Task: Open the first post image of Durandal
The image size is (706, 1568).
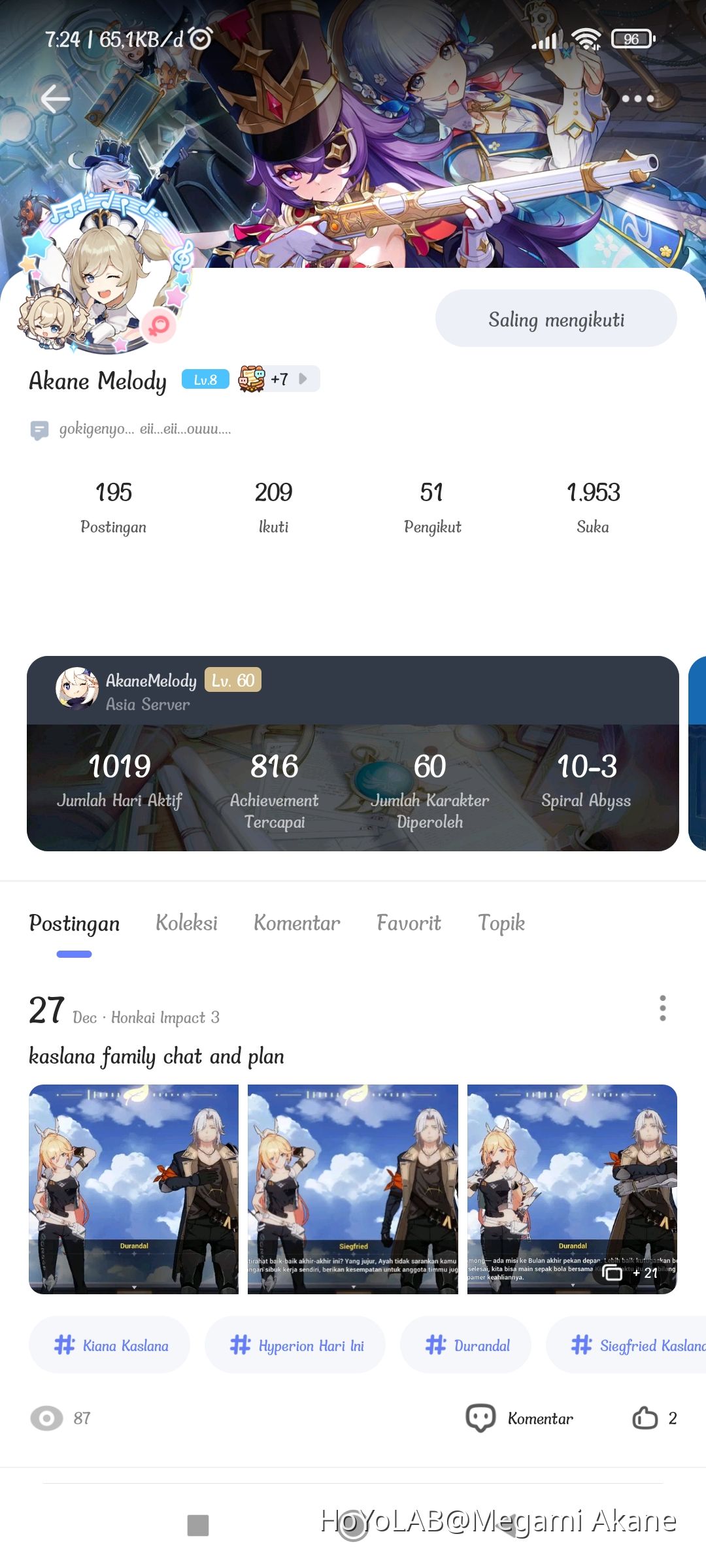Action: pos(133,1189)
